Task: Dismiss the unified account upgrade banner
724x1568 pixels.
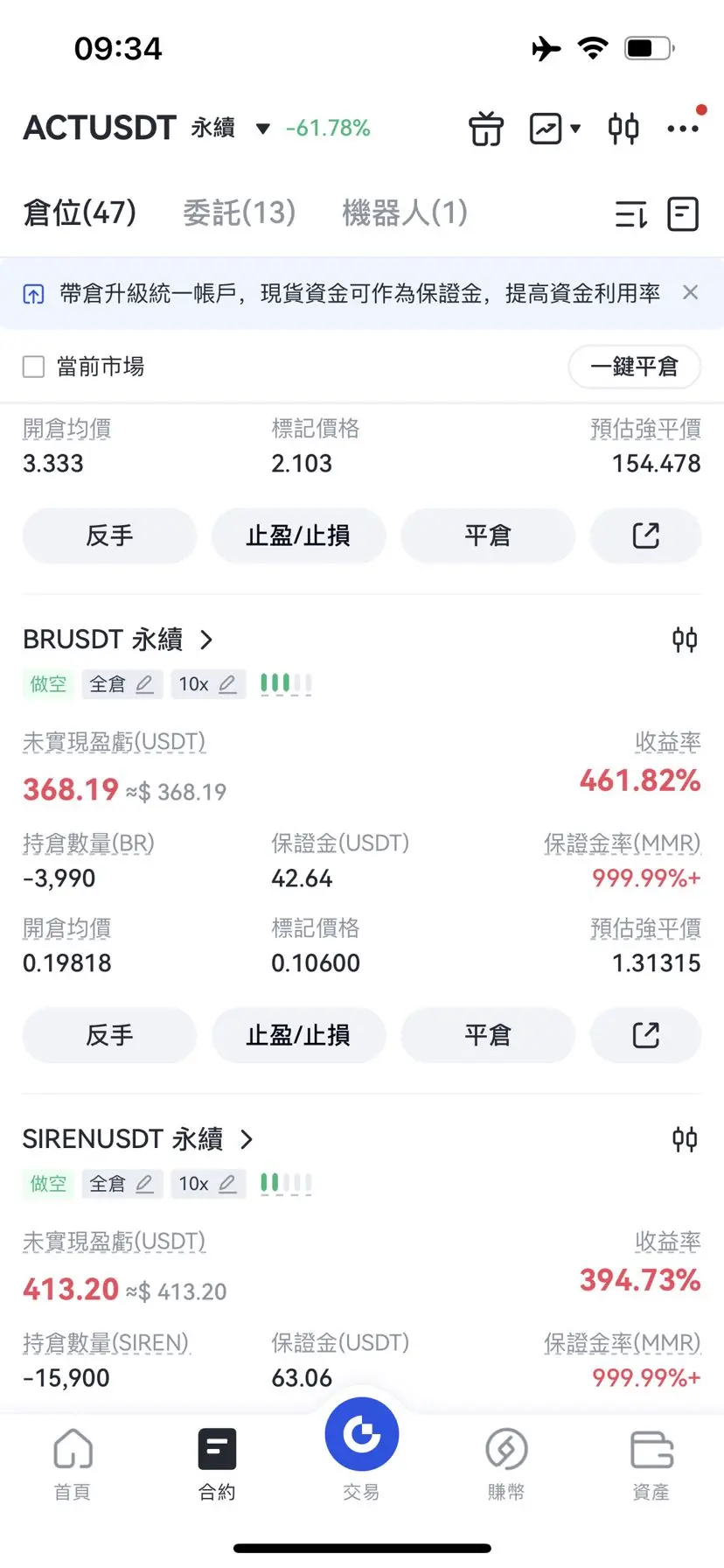Action: (690, 292)
